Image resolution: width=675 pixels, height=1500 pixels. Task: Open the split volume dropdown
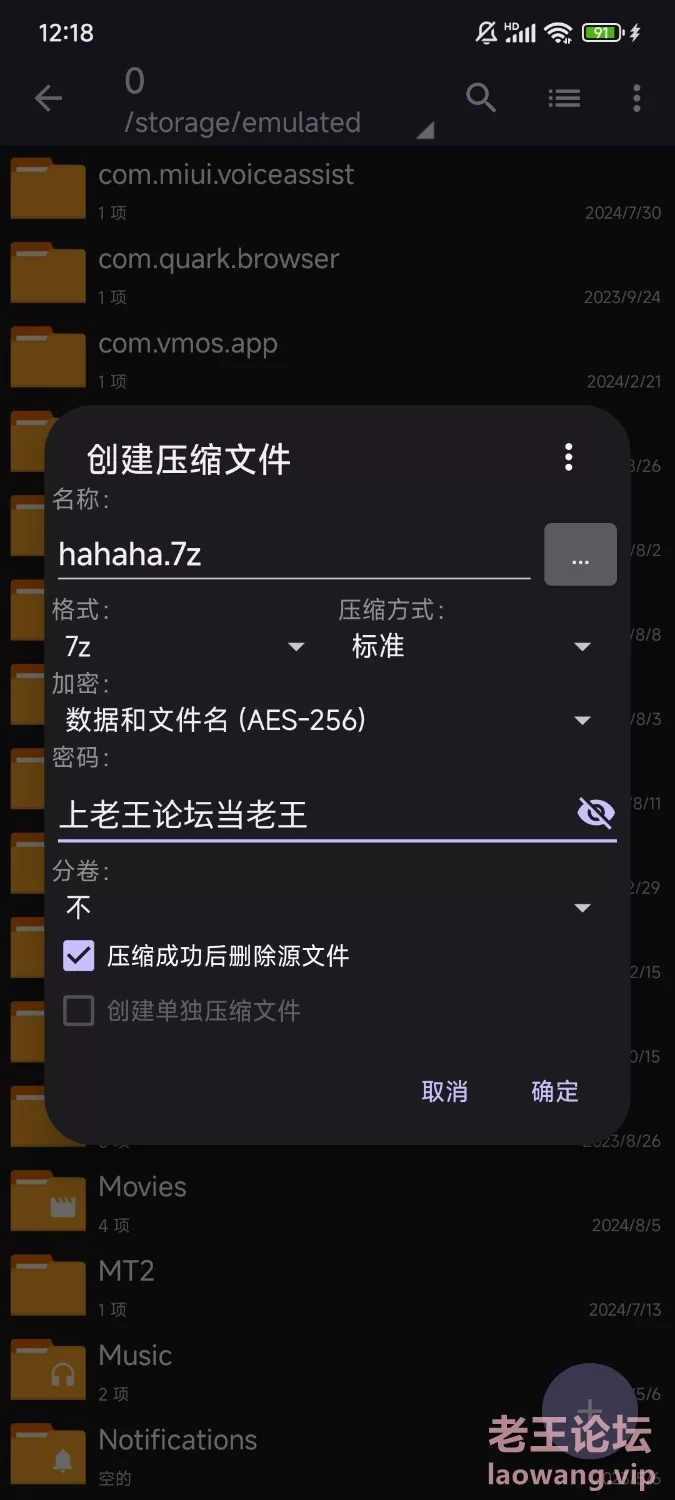click(328, 908)
